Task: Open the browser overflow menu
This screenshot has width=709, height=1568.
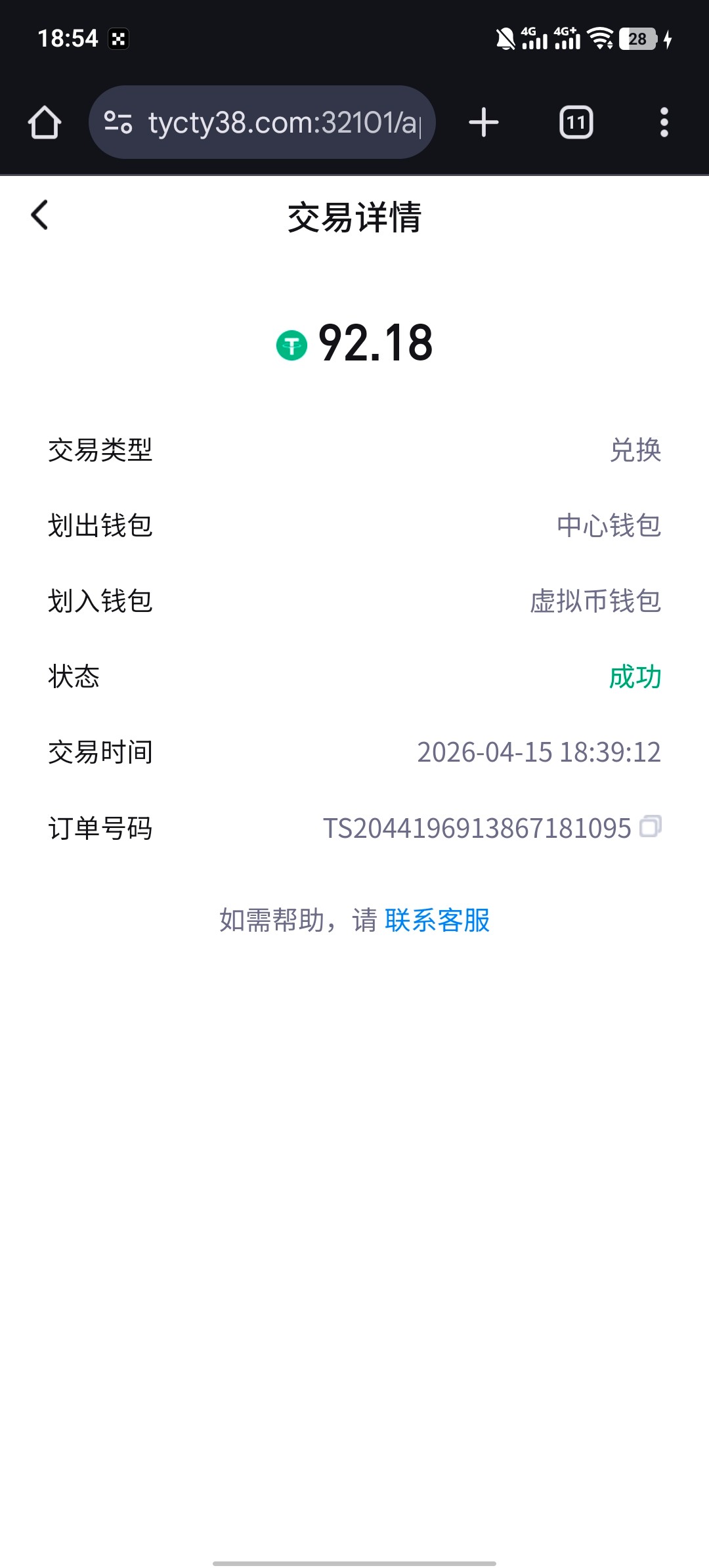Action: coord(664,123)
